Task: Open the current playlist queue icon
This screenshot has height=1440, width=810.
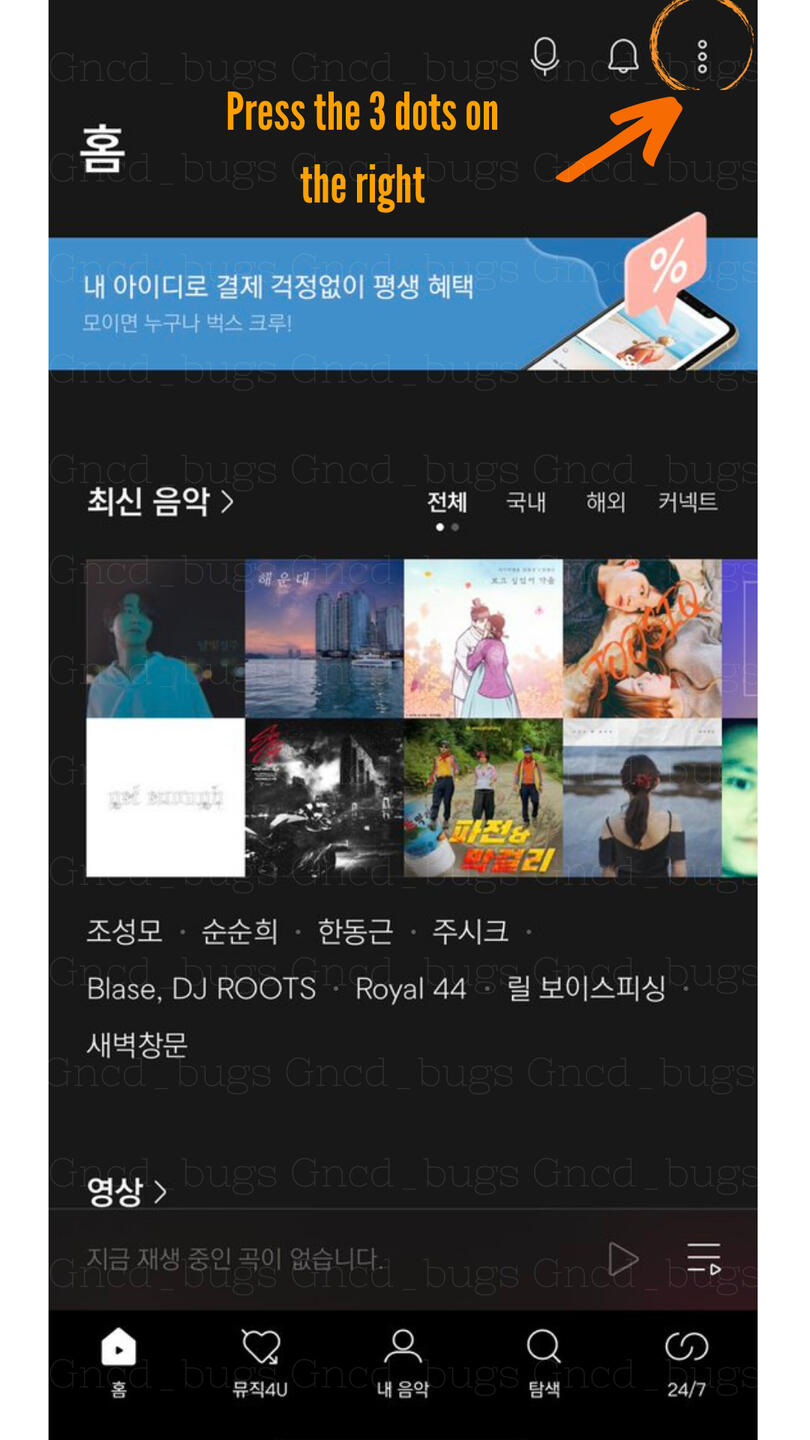Action: 704,1258
